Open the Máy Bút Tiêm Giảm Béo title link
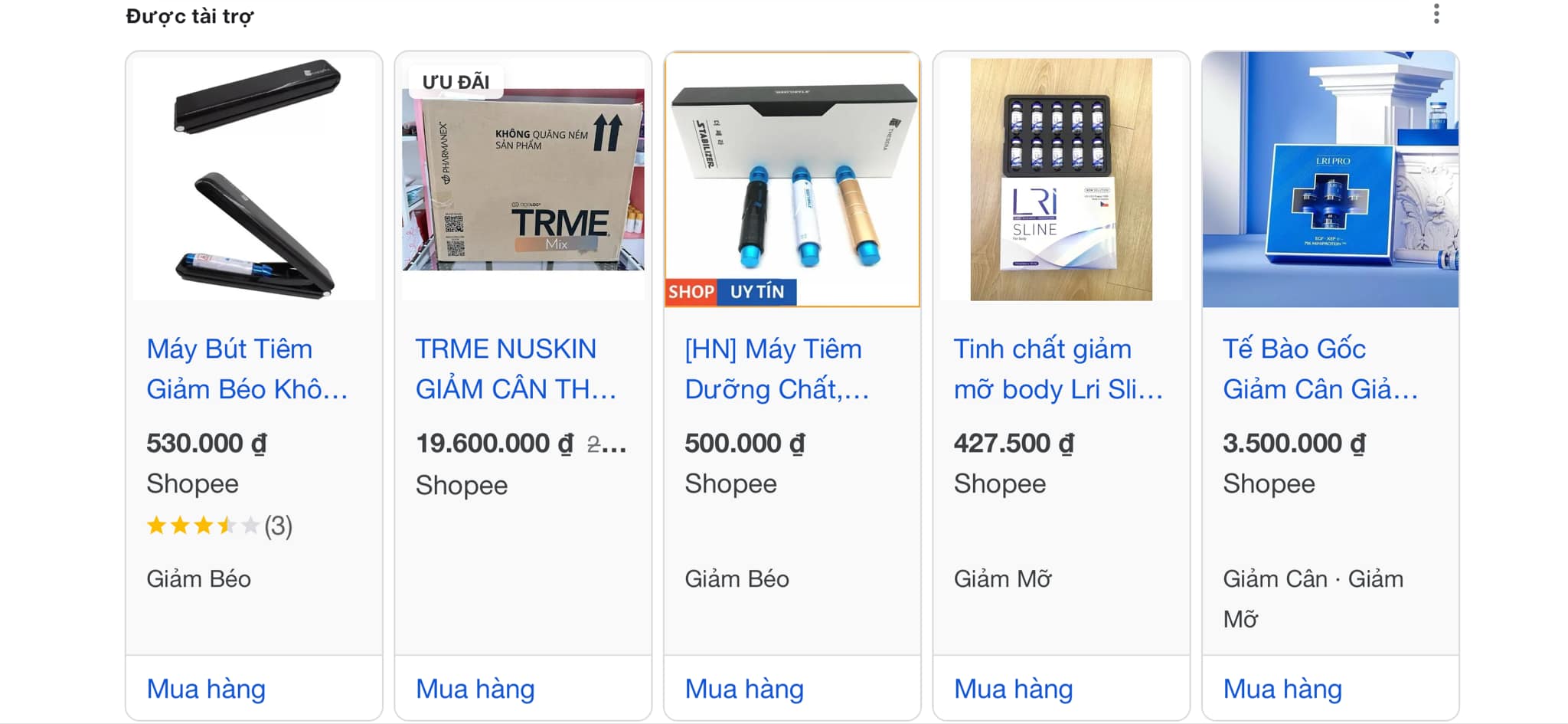 (x=247, y=369)
